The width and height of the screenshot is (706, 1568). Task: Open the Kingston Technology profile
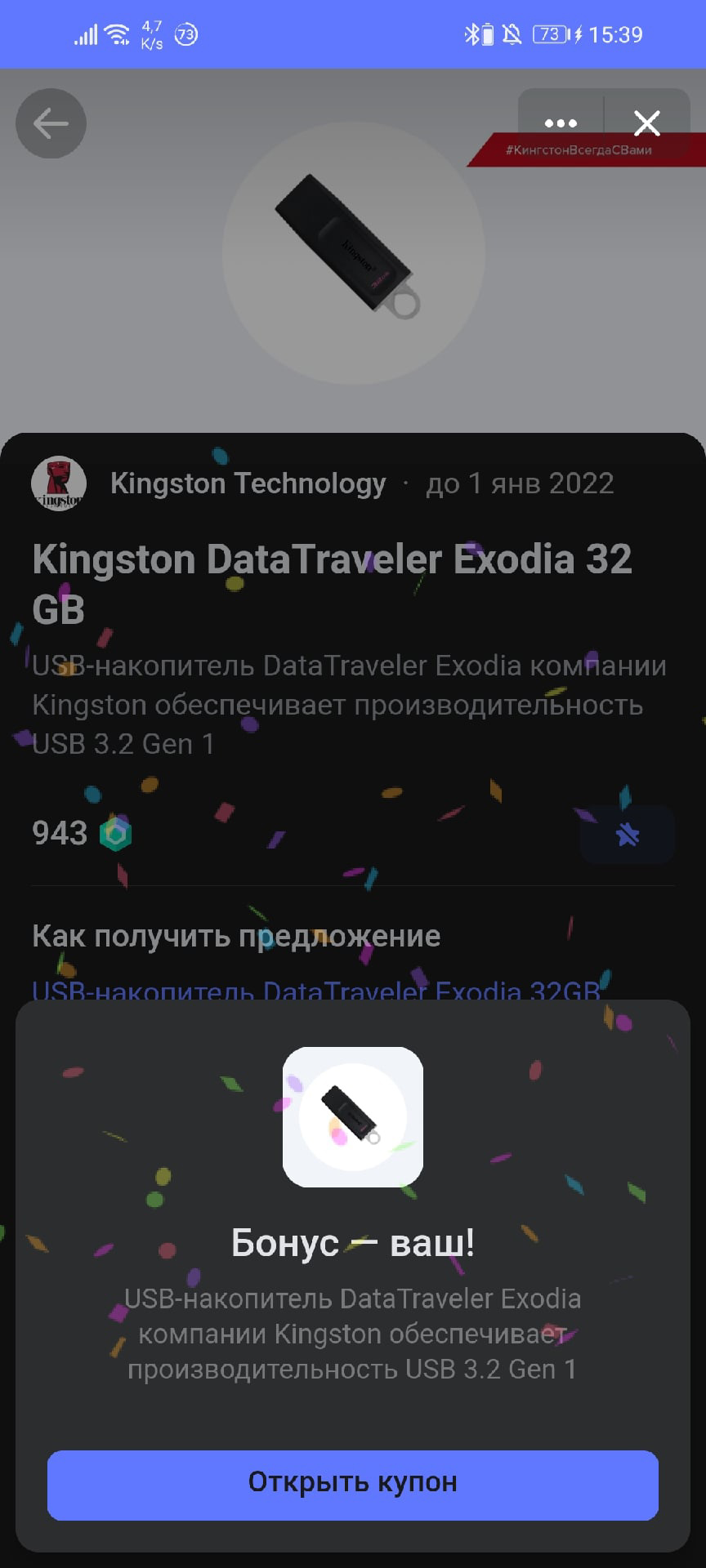coord(248,483)
